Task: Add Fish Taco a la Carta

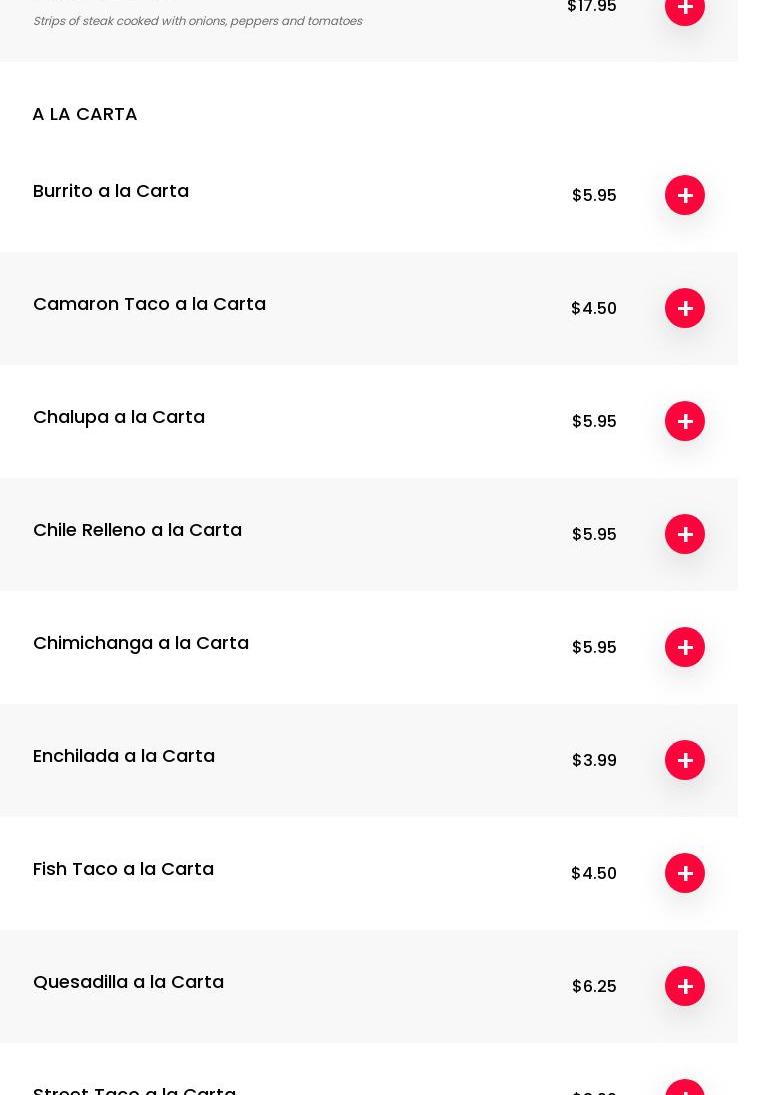Action: point(685,873)
